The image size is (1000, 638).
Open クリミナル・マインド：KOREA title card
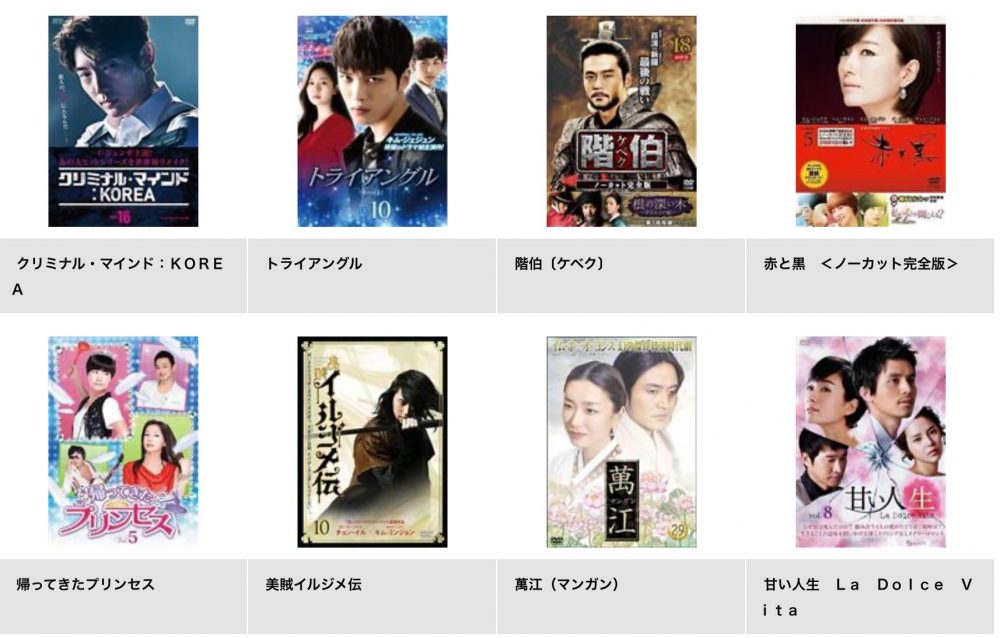click(123, 122)
